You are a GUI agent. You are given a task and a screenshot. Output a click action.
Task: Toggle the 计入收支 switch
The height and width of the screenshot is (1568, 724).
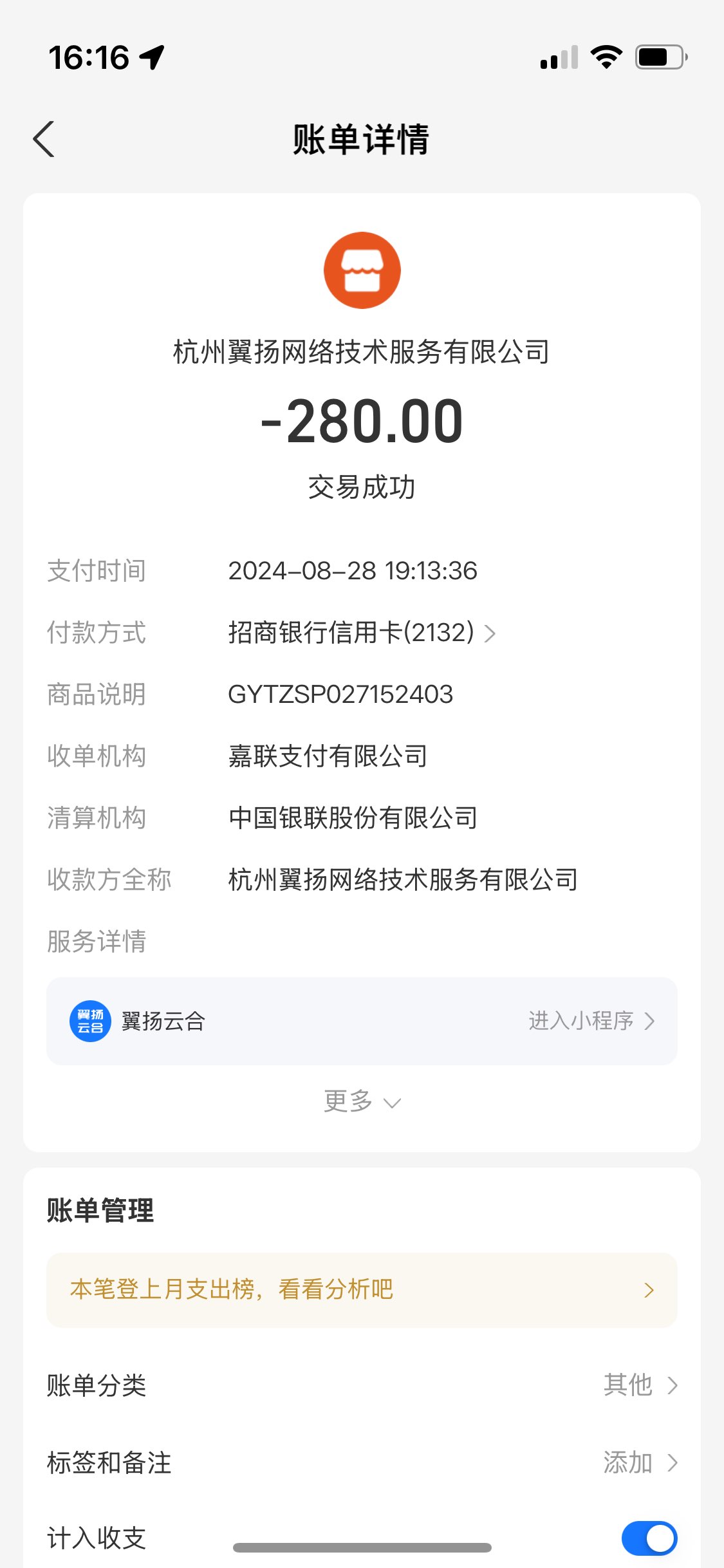click(x=649, y=1538)
